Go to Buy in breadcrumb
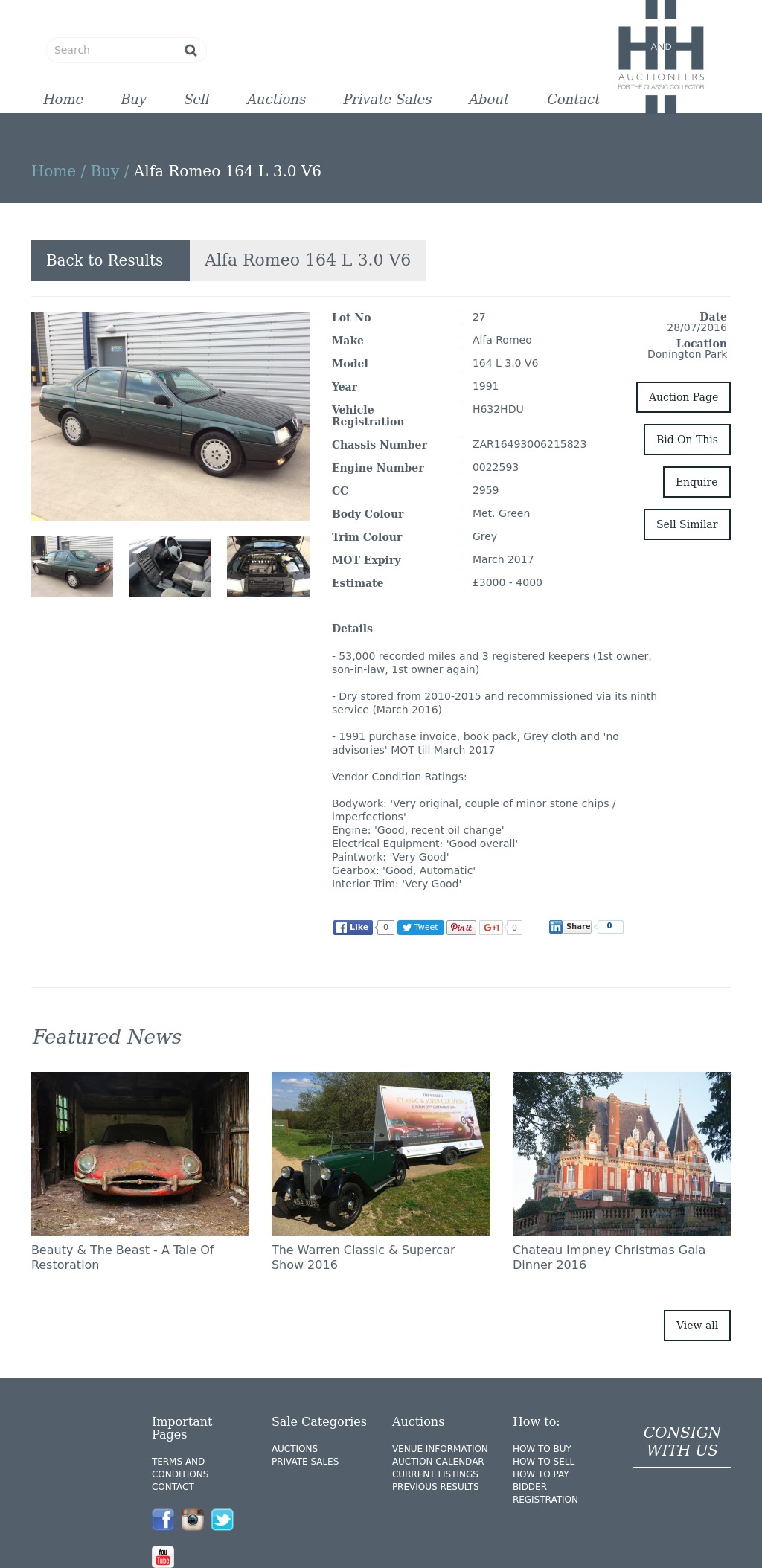This screenshot has height=1568, width=762. coord(105,171)
